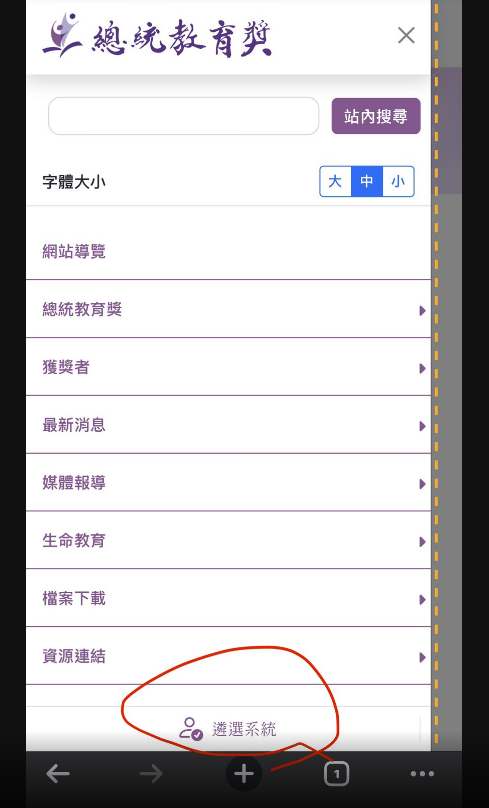Open the browser tab switcher
489x808 pixels.
pos(336,773)
